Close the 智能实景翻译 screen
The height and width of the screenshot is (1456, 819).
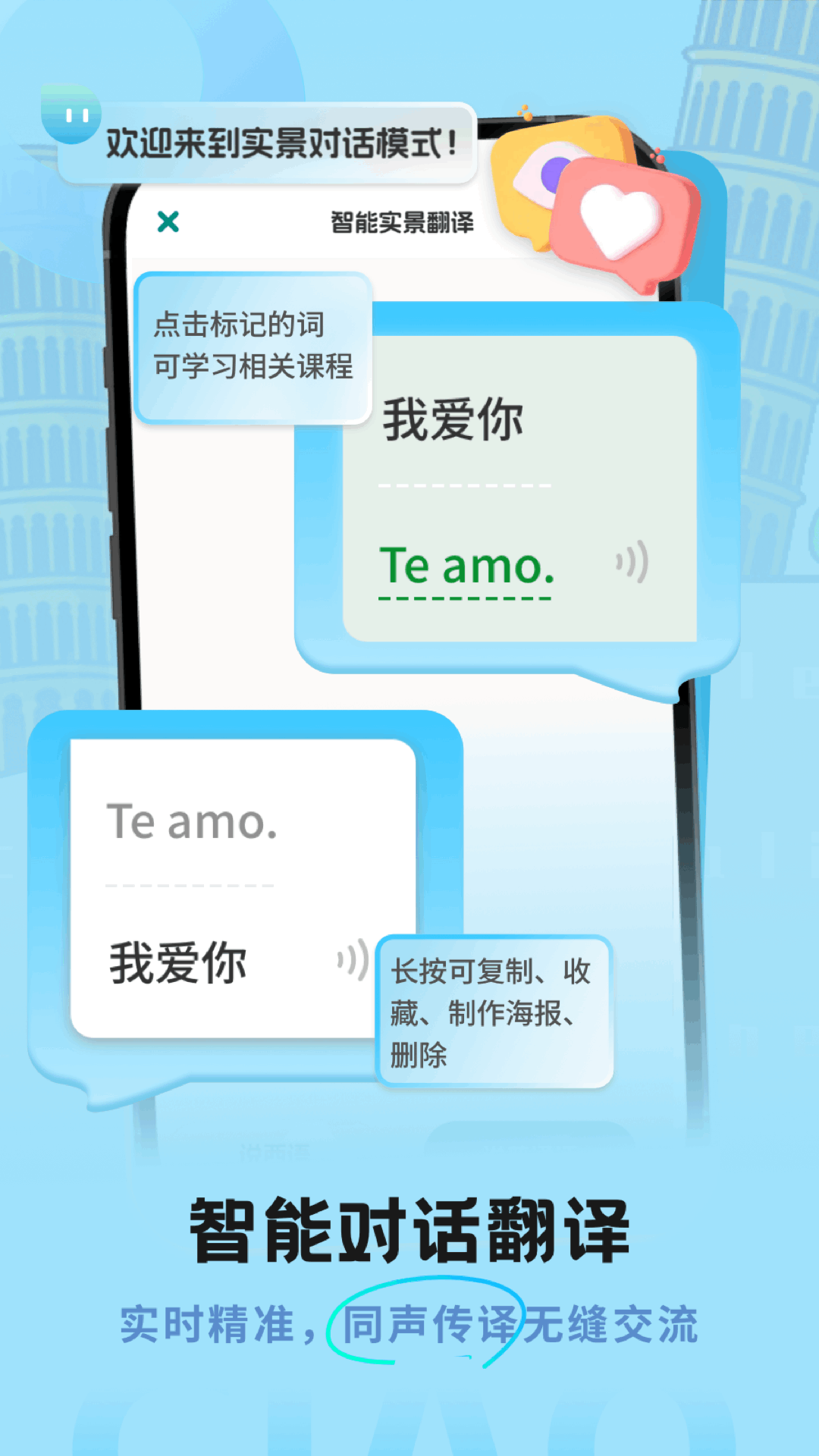[x=168, y=221]
